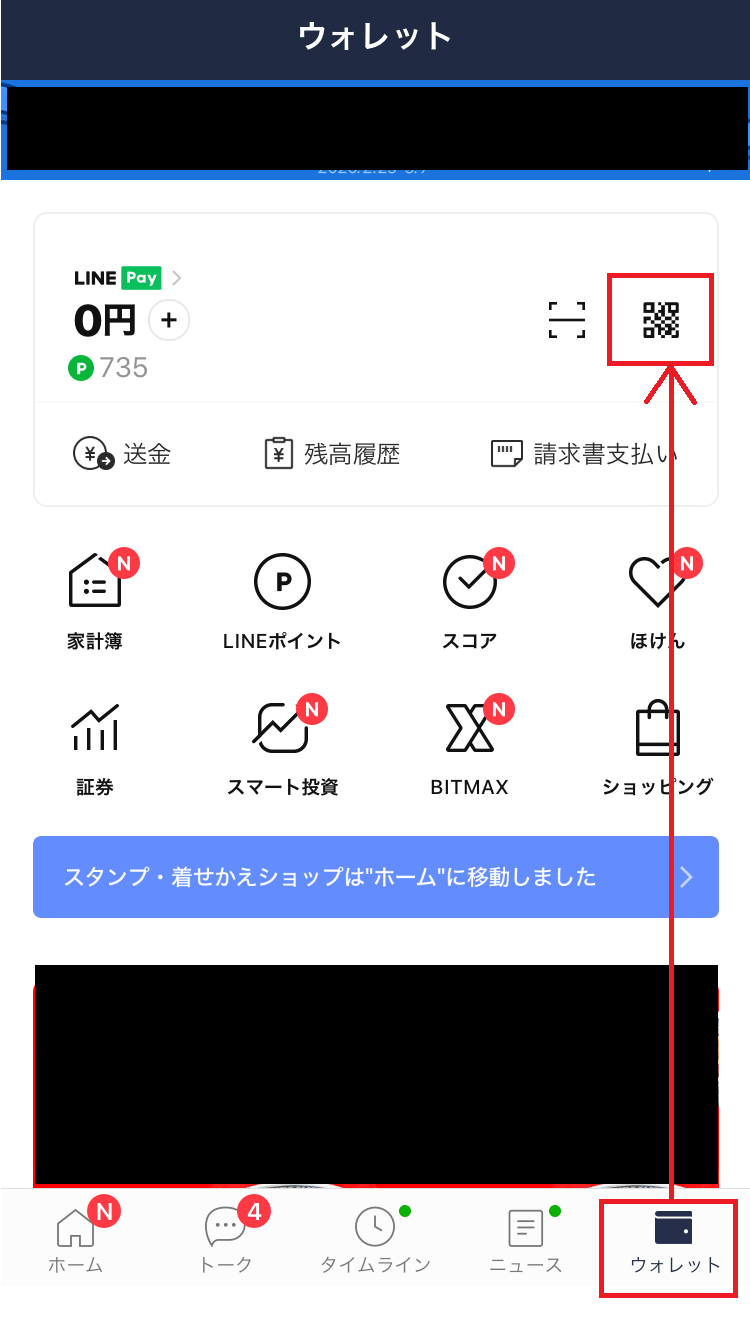Open 家計簿 household account book

[95, 600]
